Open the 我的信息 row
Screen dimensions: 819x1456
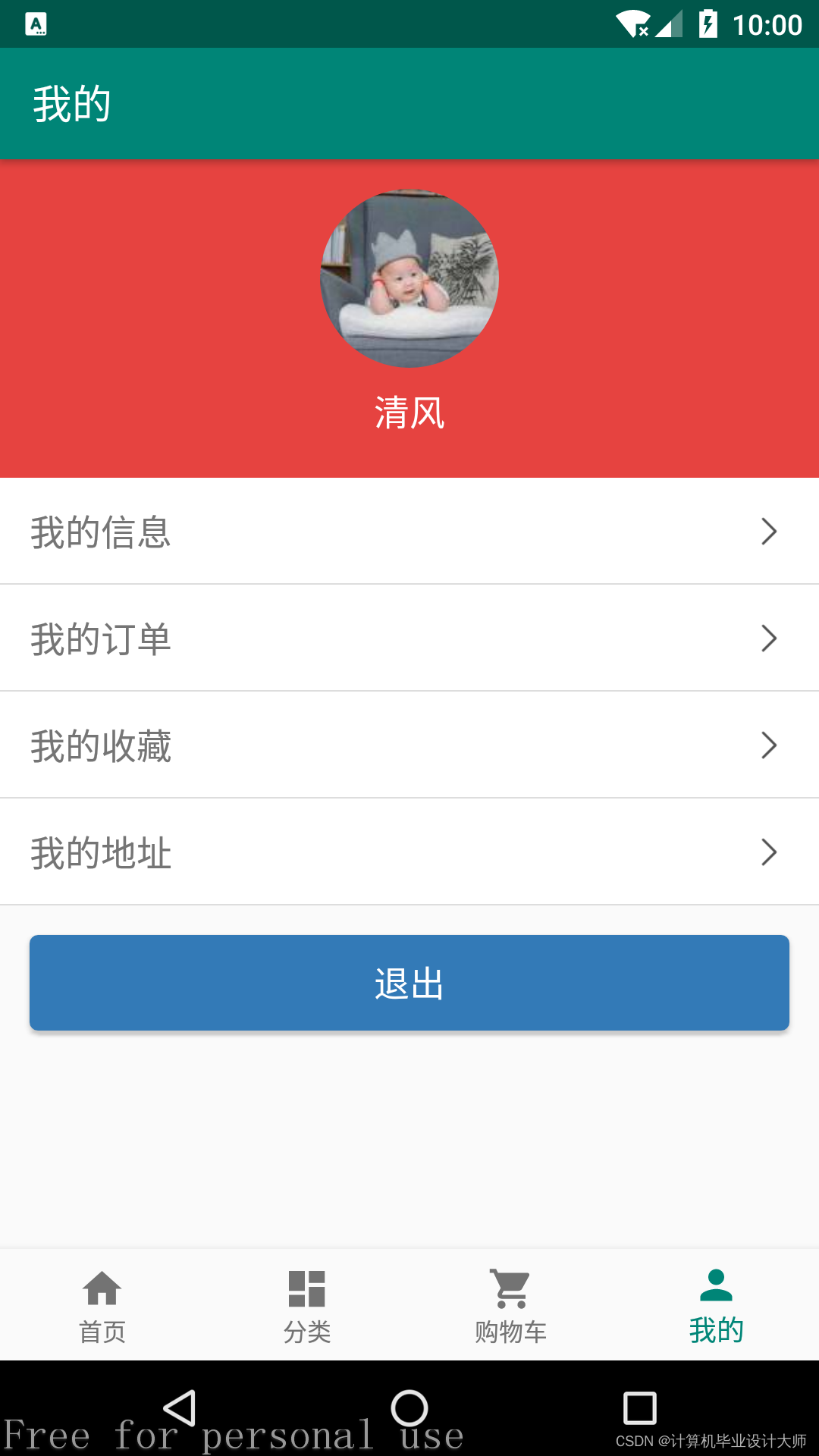pyautogui.click(x=409, y=531)
